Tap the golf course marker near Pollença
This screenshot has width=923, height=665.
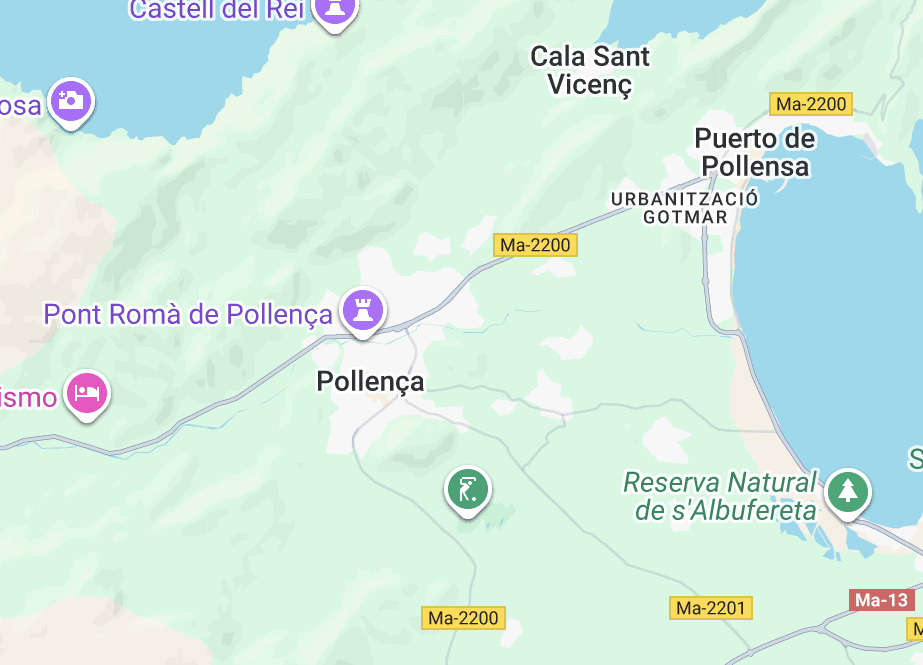467,489
